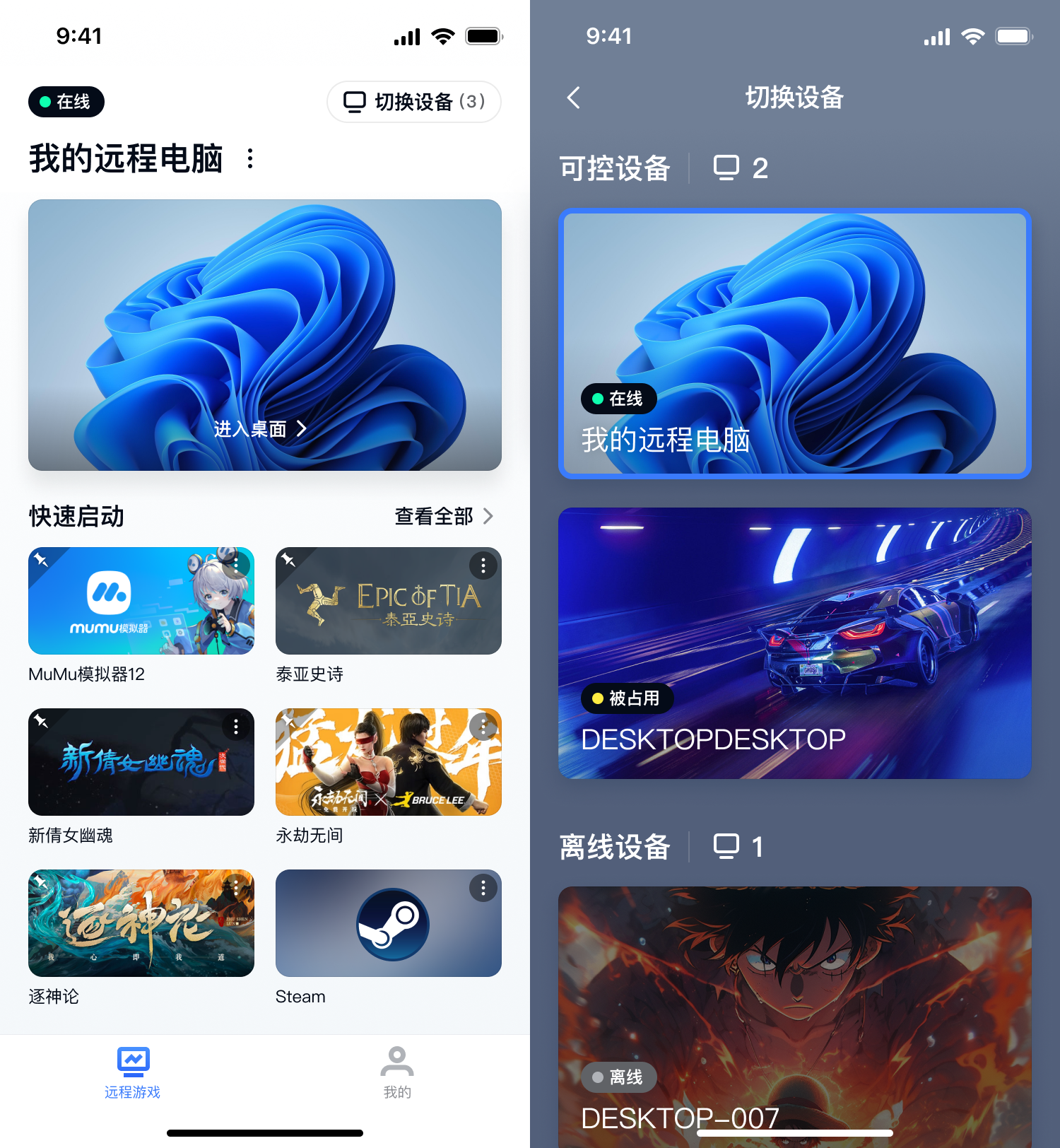Click 进入桌面 on the remote PC banner
This screenshot has width=1060, height=1148.
[261, 428]
